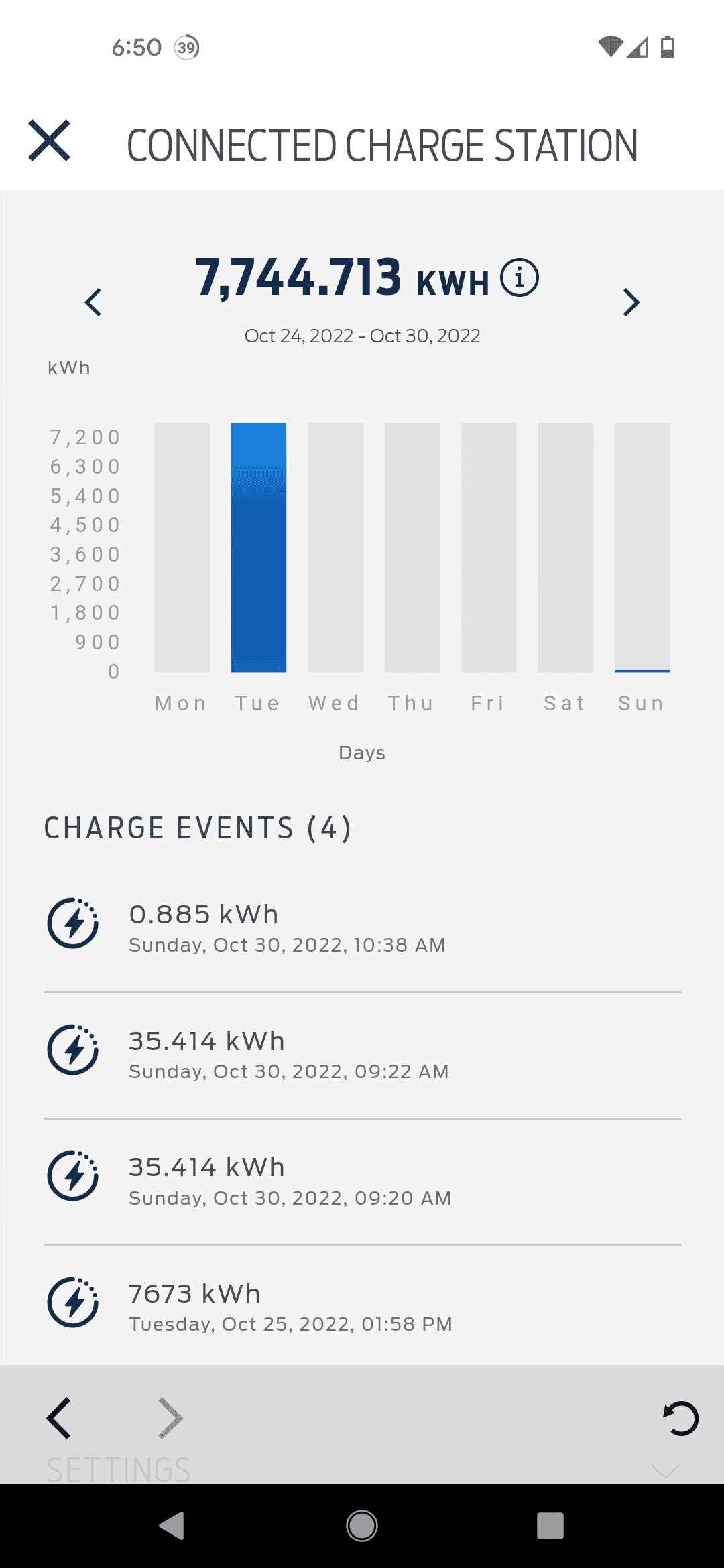
Task: Go to previous week with left chevron
Action: click(93, 303)
